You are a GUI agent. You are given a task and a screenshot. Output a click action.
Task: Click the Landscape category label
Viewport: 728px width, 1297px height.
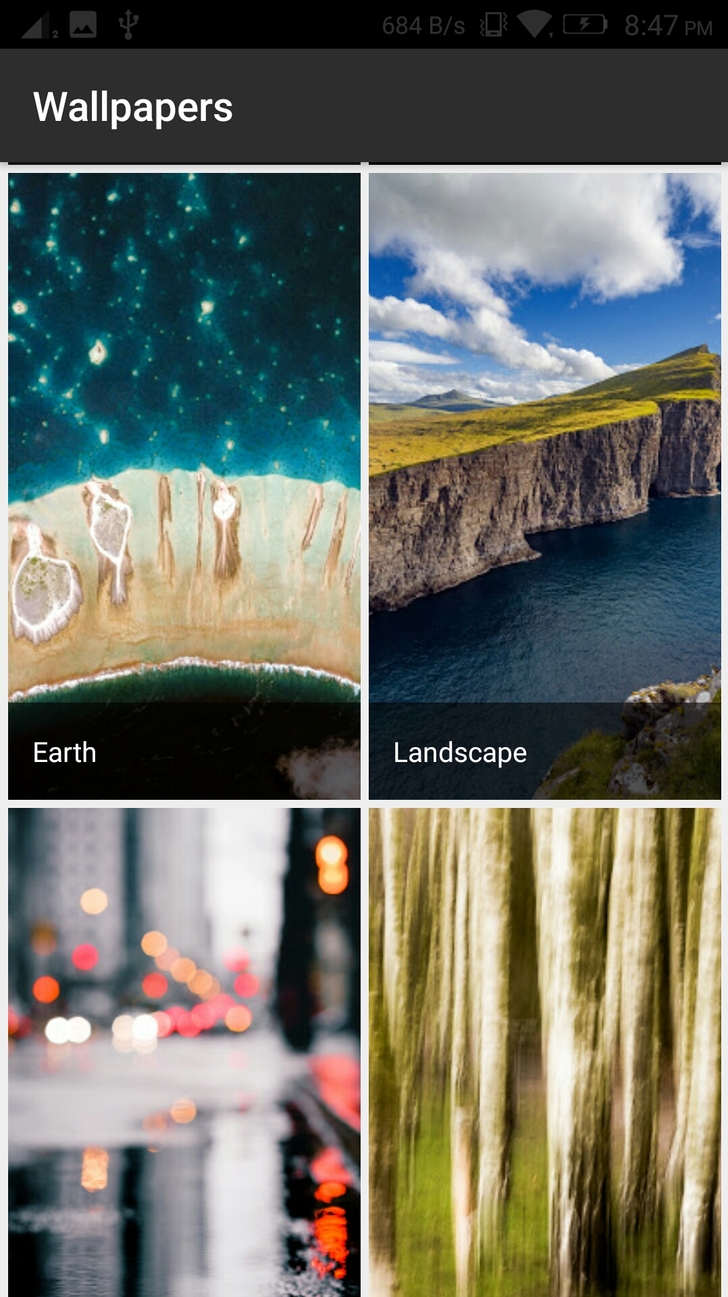[x=461, y=752]
